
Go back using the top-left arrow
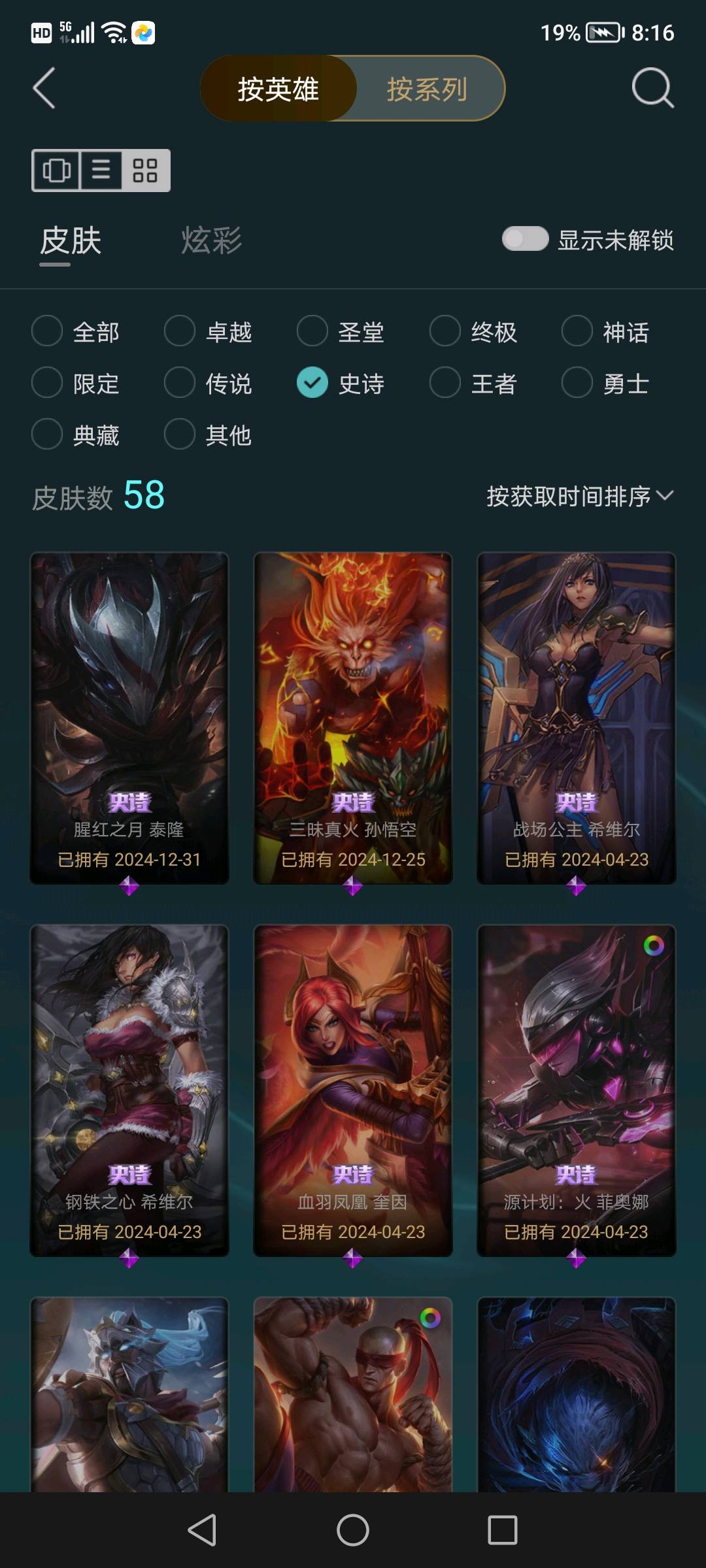point(44,88)
